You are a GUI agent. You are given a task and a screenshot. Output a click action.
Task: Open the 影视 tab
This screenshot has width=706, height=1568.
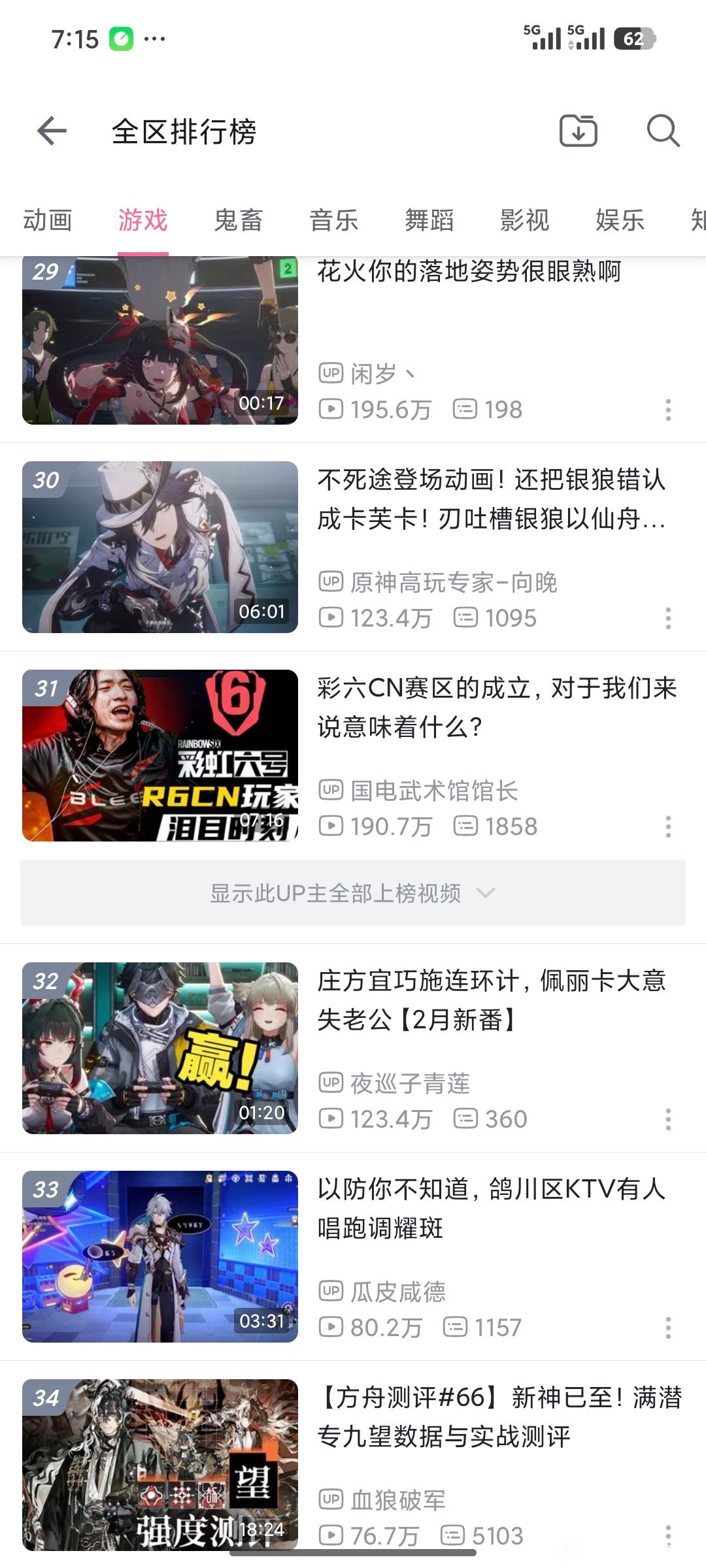[525, 221]
